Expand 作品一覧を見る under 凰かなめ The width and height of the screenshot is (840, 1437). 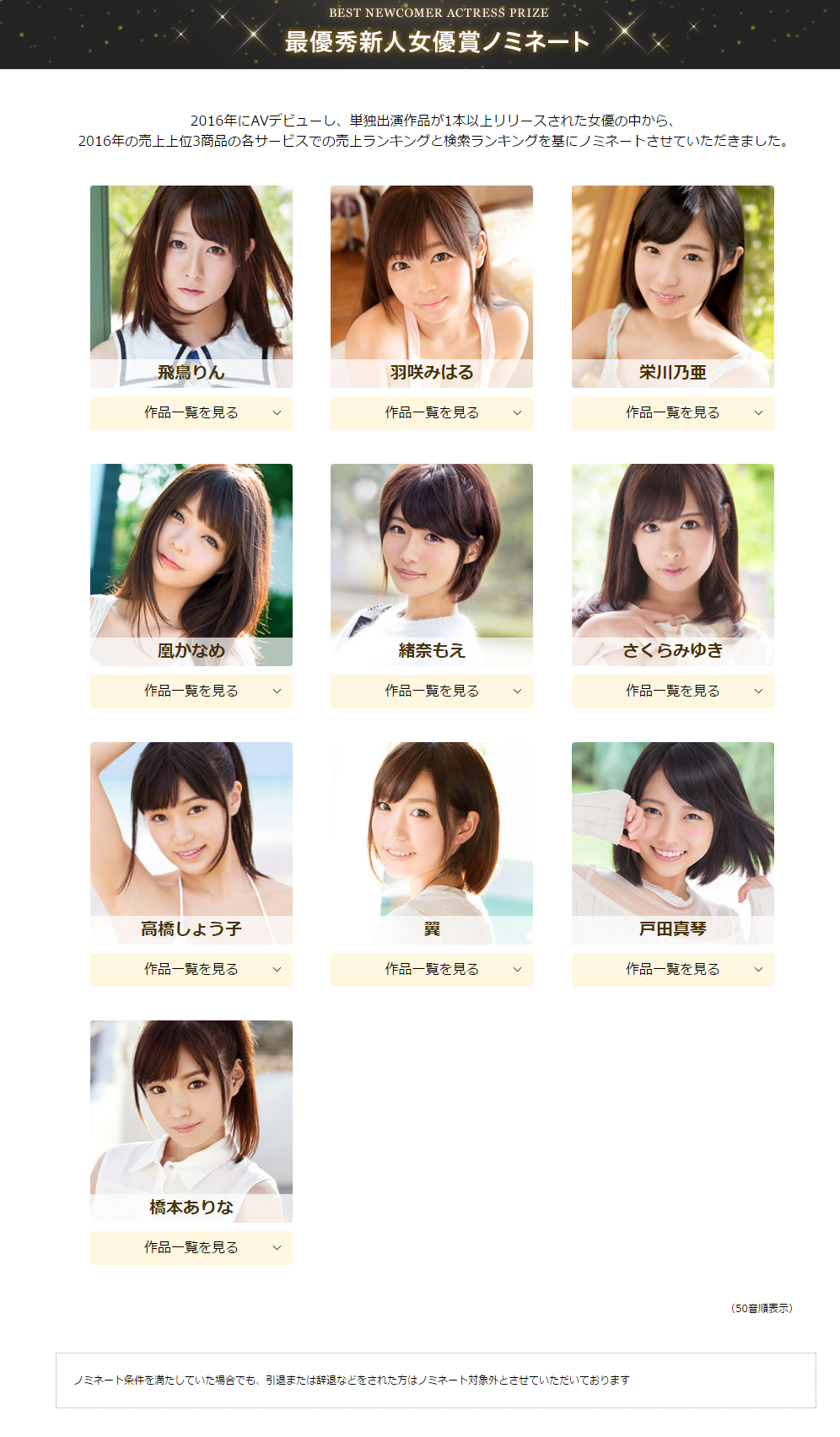coord(191,692)
